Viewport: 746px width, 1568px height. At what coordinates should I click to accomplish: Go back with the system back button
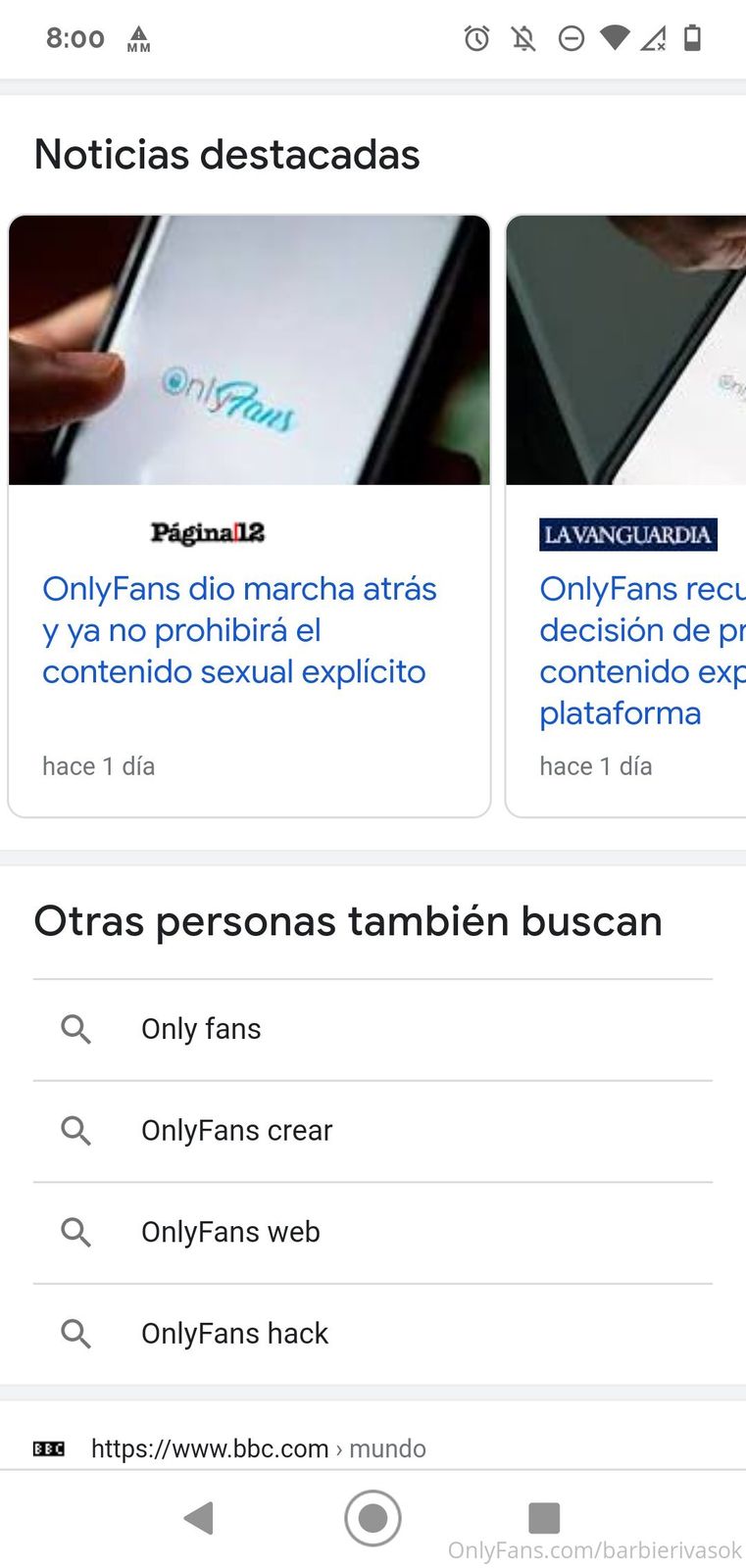coord(199,1518)
